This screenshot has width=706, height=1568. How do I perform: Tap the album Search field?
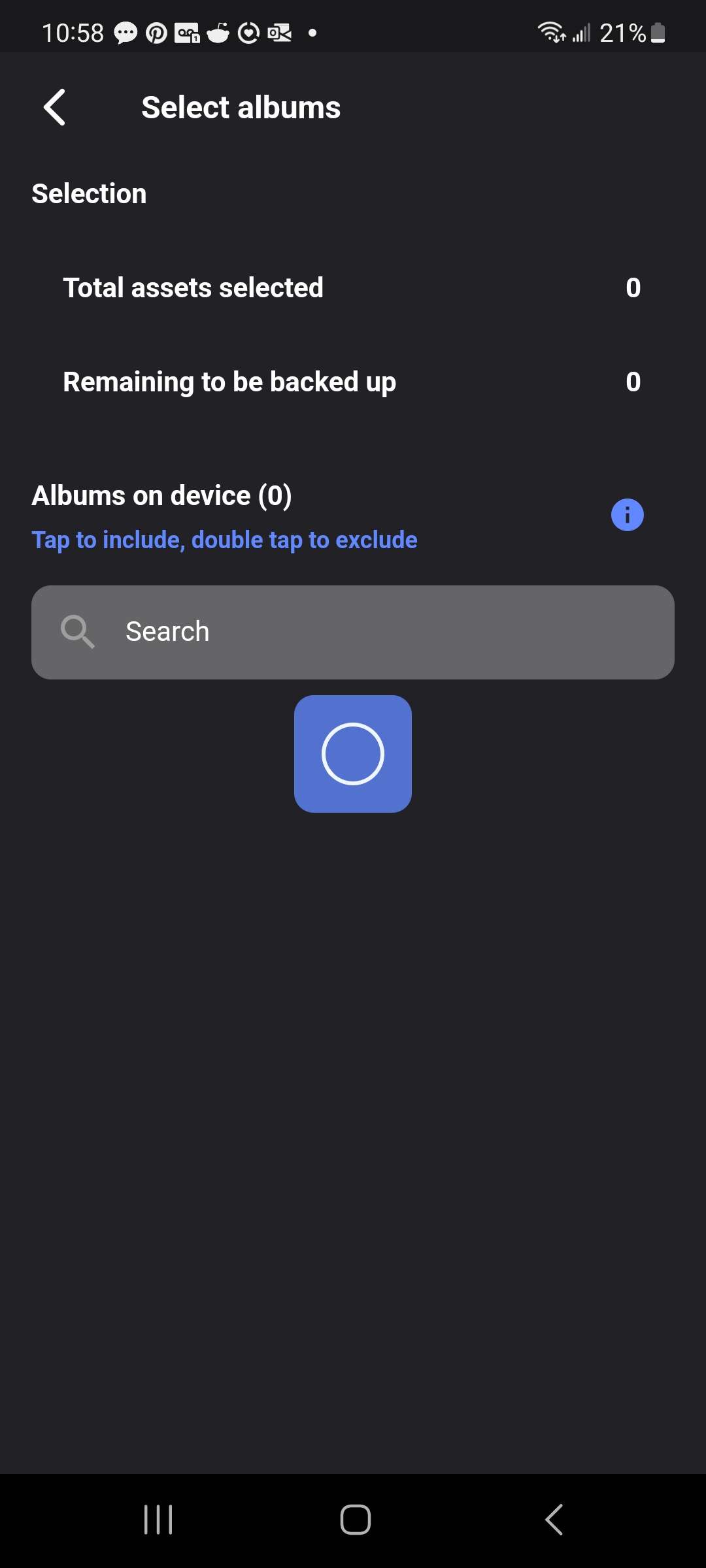pos(353,632)
